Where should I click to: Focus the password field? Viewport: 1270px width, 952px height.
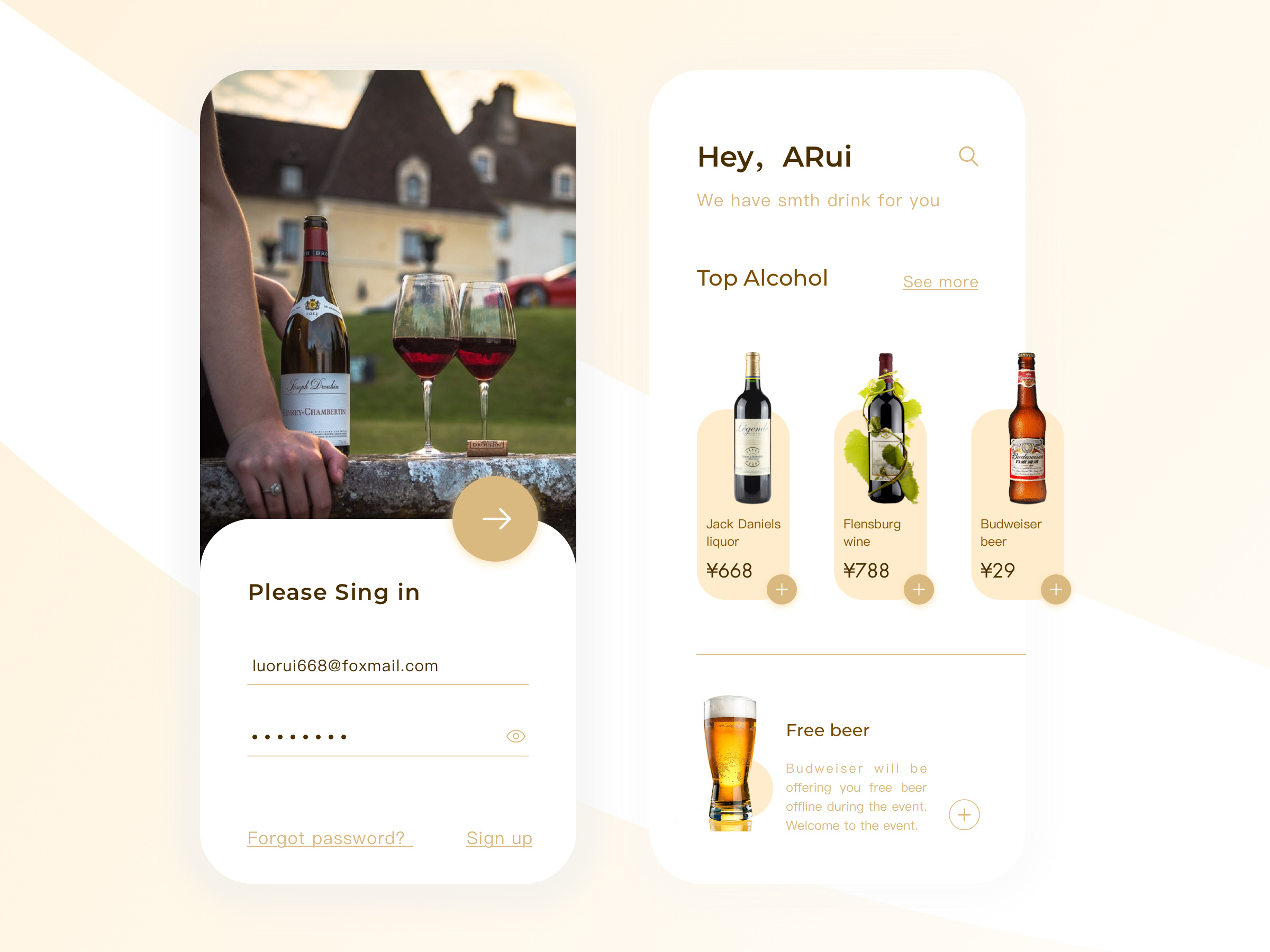pos(367,736)
